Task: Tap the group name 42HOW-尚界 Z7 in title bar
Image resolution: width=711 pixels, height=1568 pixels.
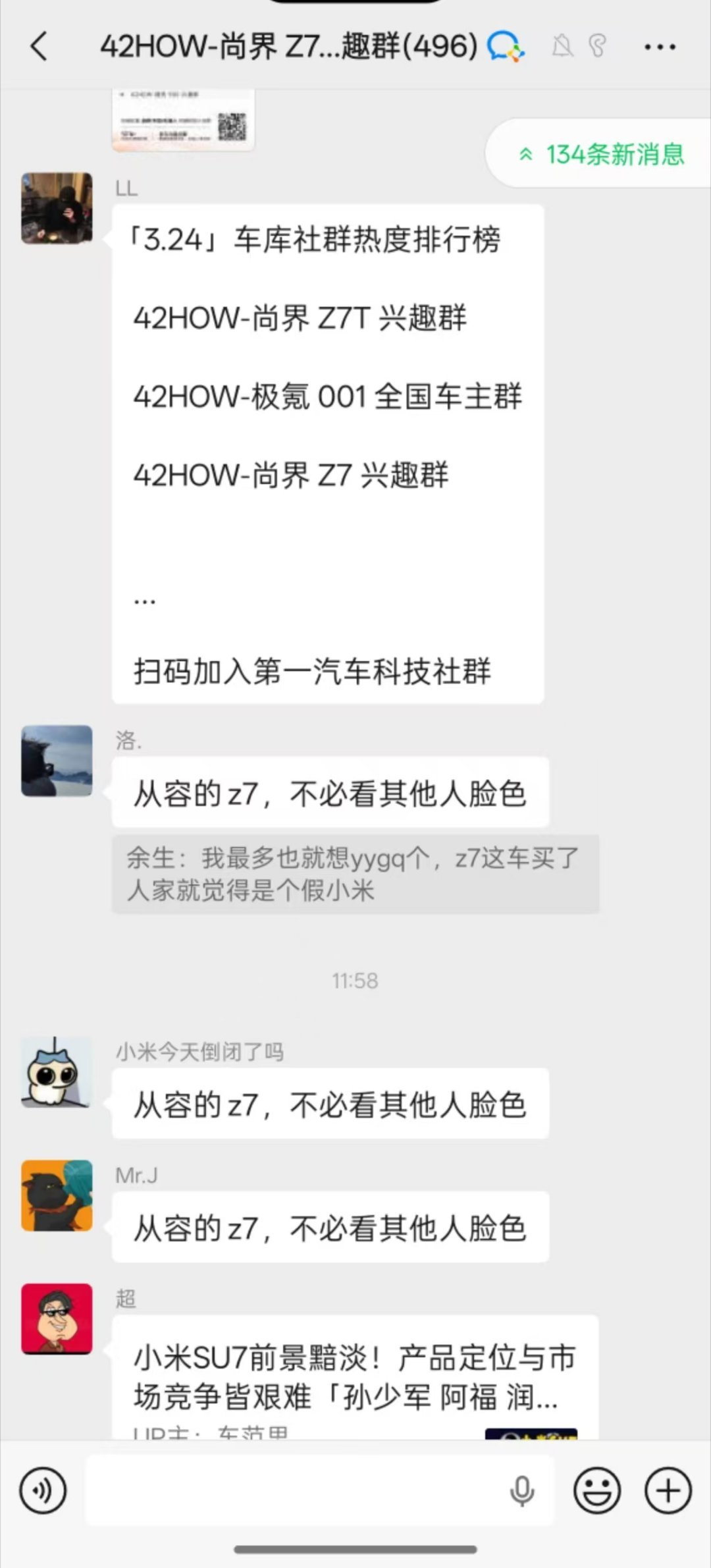Action: pyautogui.click(x=283, y=46)
